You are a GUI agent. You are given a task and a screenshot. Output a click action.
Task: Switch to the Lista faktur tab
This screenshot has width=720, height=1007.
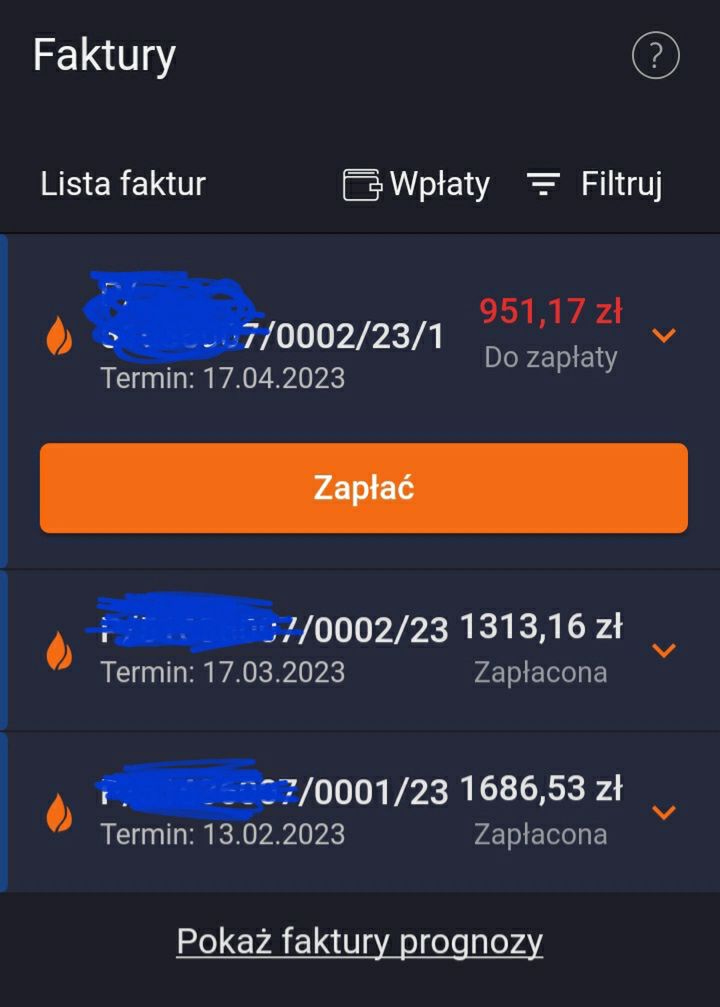(122, 184)
